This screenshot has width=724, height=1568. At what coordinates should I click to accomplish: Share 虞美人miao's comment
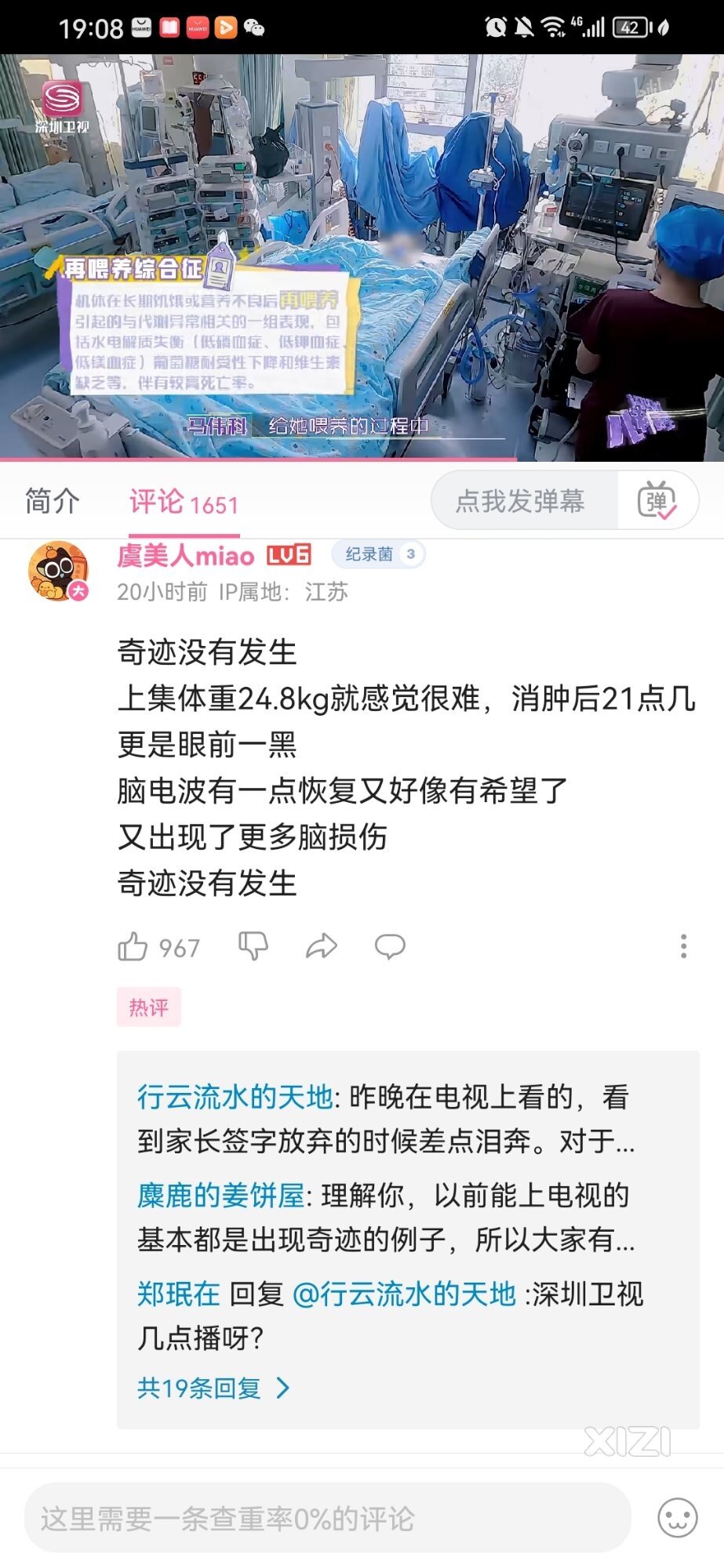coord(321,946)
